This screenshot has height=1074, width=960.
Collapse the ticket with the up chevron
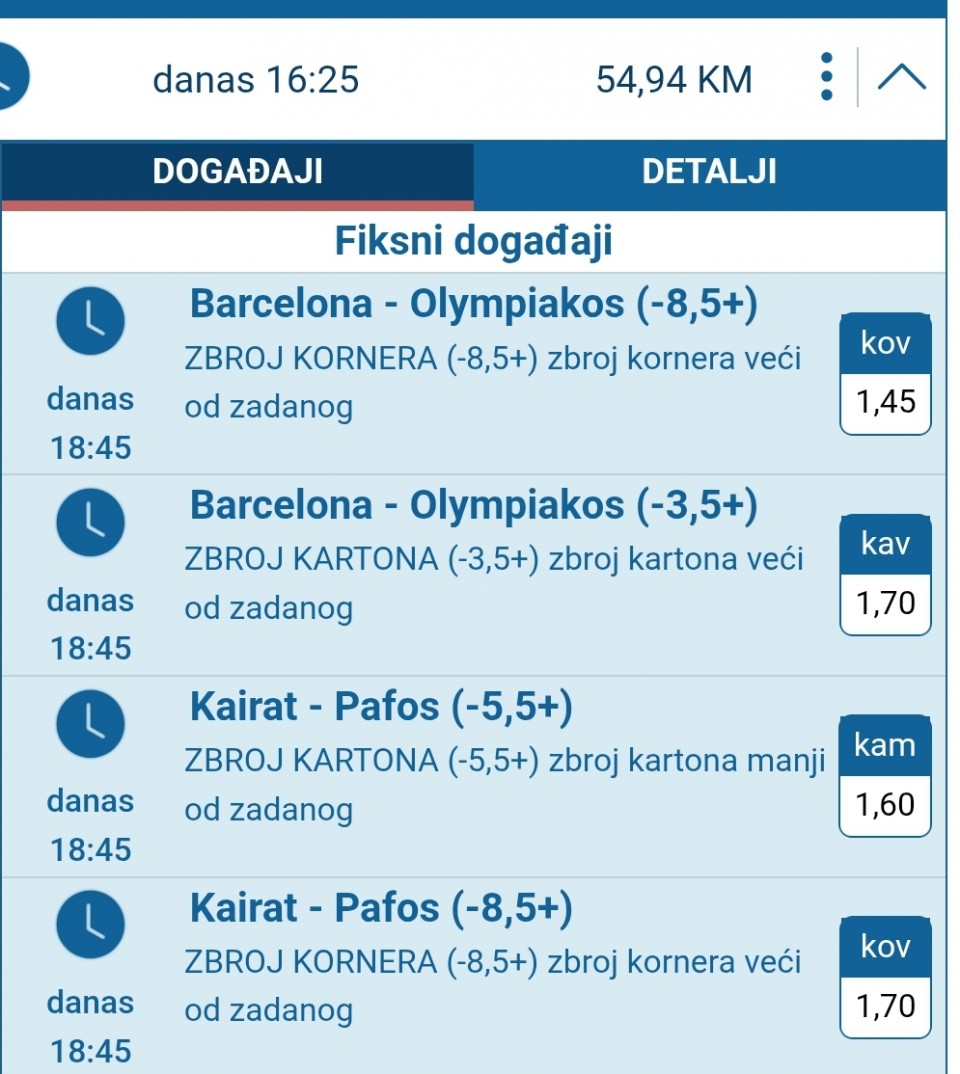(x=901, y=77)
